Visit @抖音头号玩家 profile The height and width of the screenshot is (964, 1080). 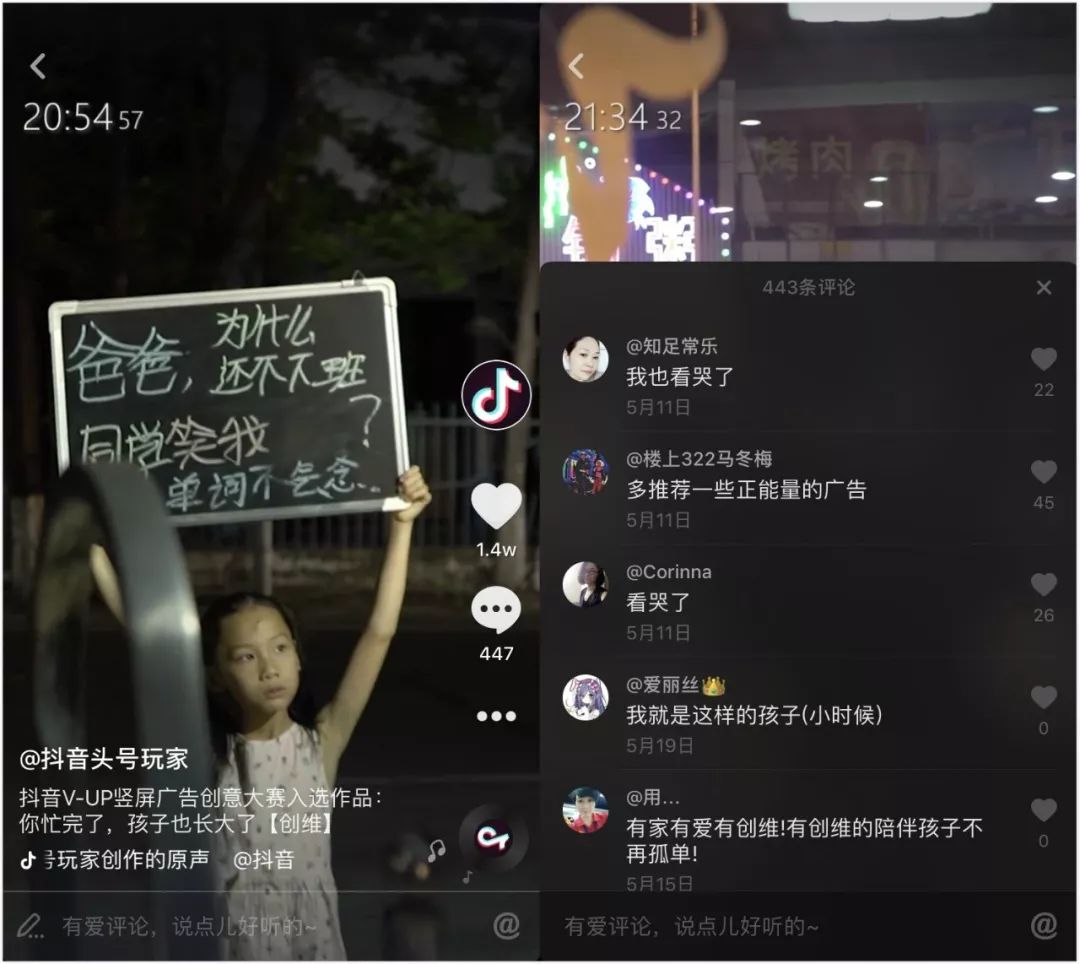point(104,759)
